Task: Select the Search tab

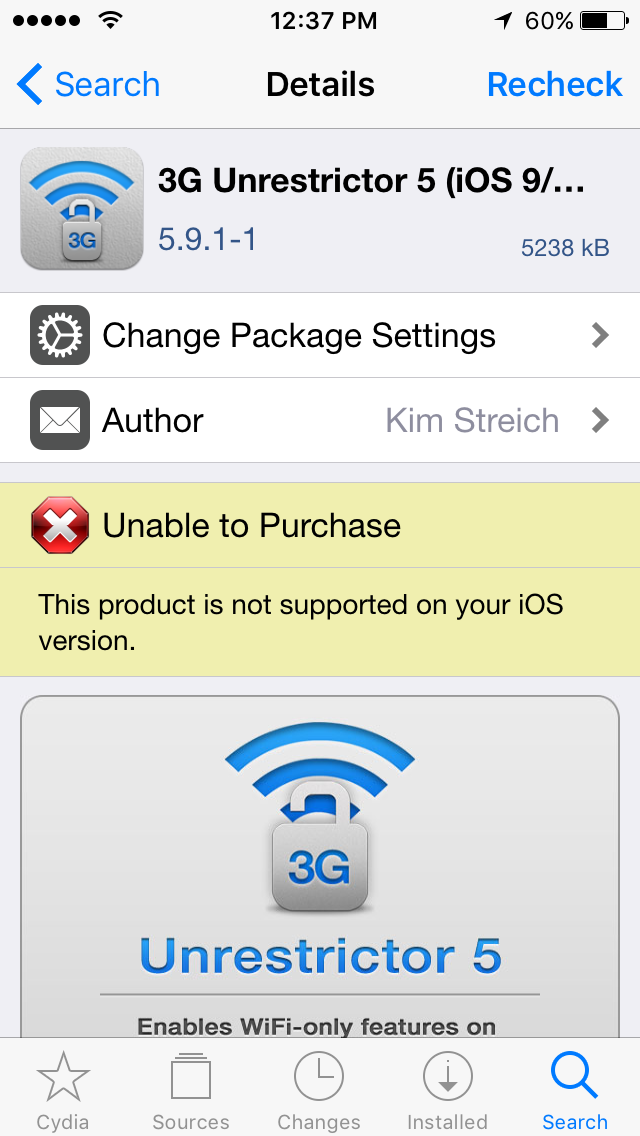Action: click(x=575, y=1088)
